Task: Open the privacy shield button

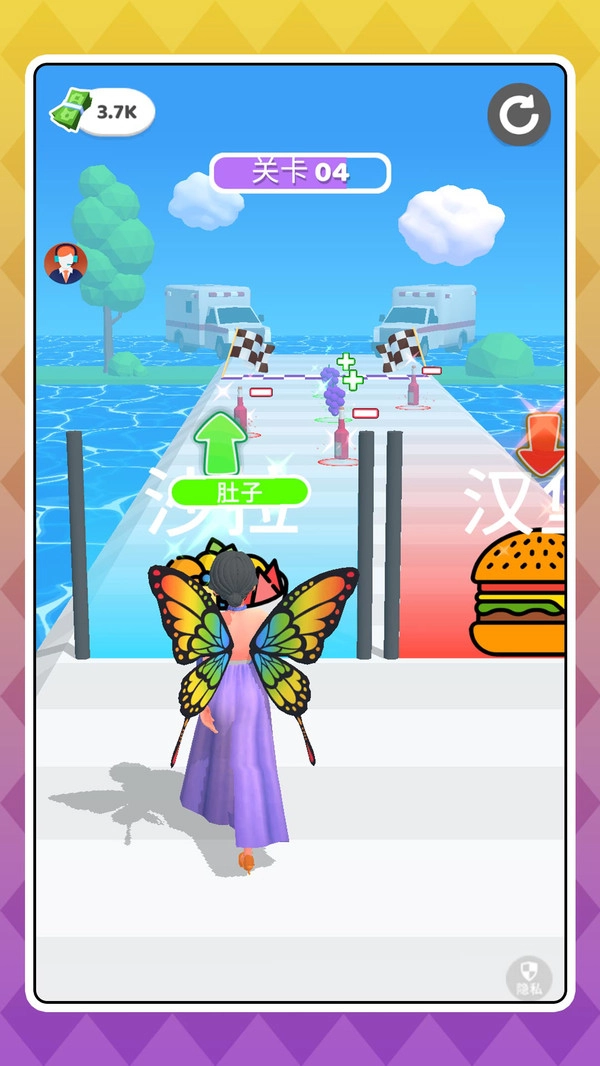Action: [x=528, y=977]
